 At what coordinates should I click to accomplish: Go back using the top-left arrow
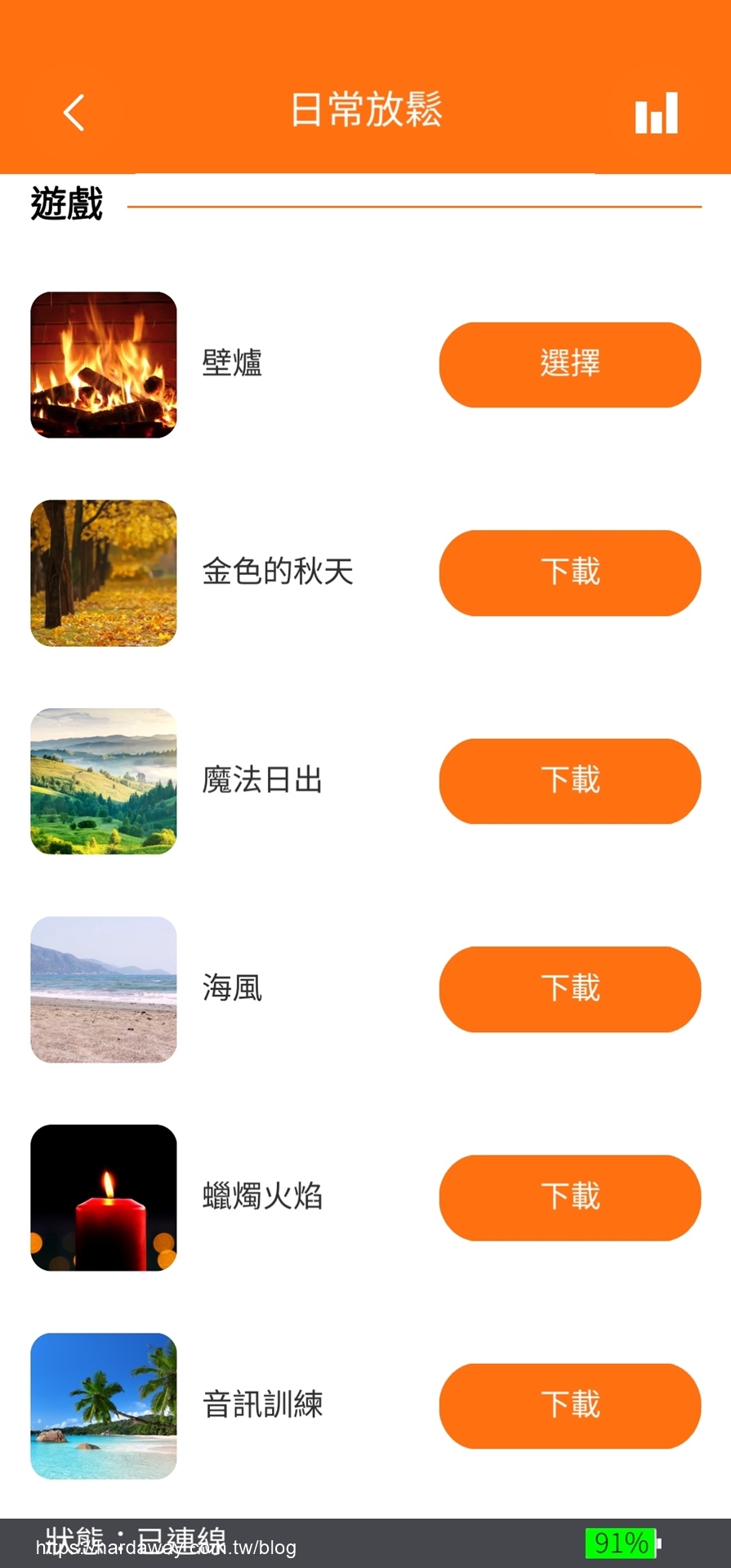point(74,113)
